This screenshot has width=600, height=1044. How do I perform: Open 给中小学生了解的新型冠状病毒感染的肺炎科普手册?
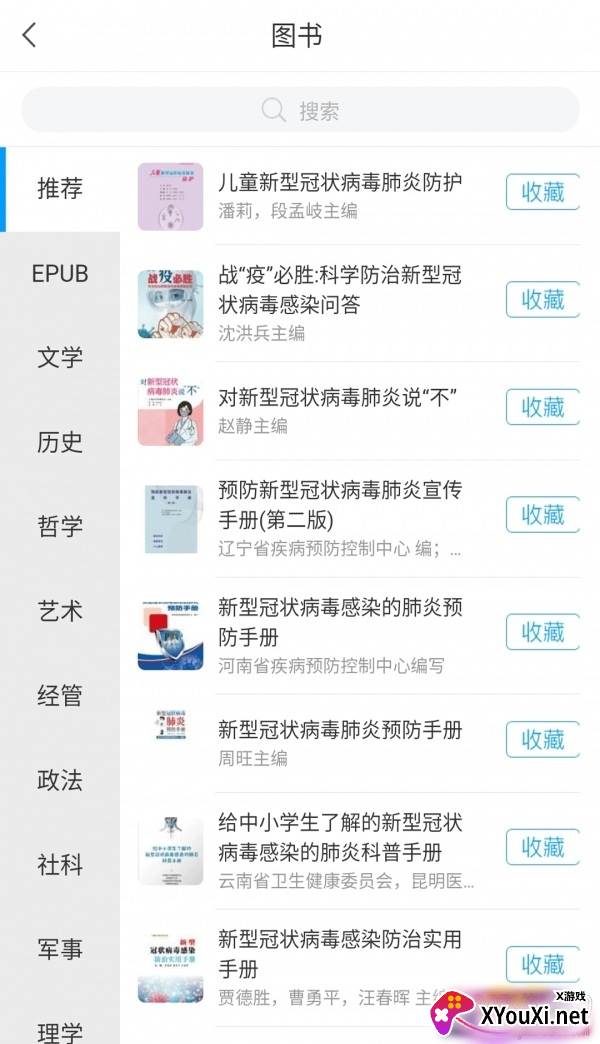pyautogui.click(x=340, y=837)
